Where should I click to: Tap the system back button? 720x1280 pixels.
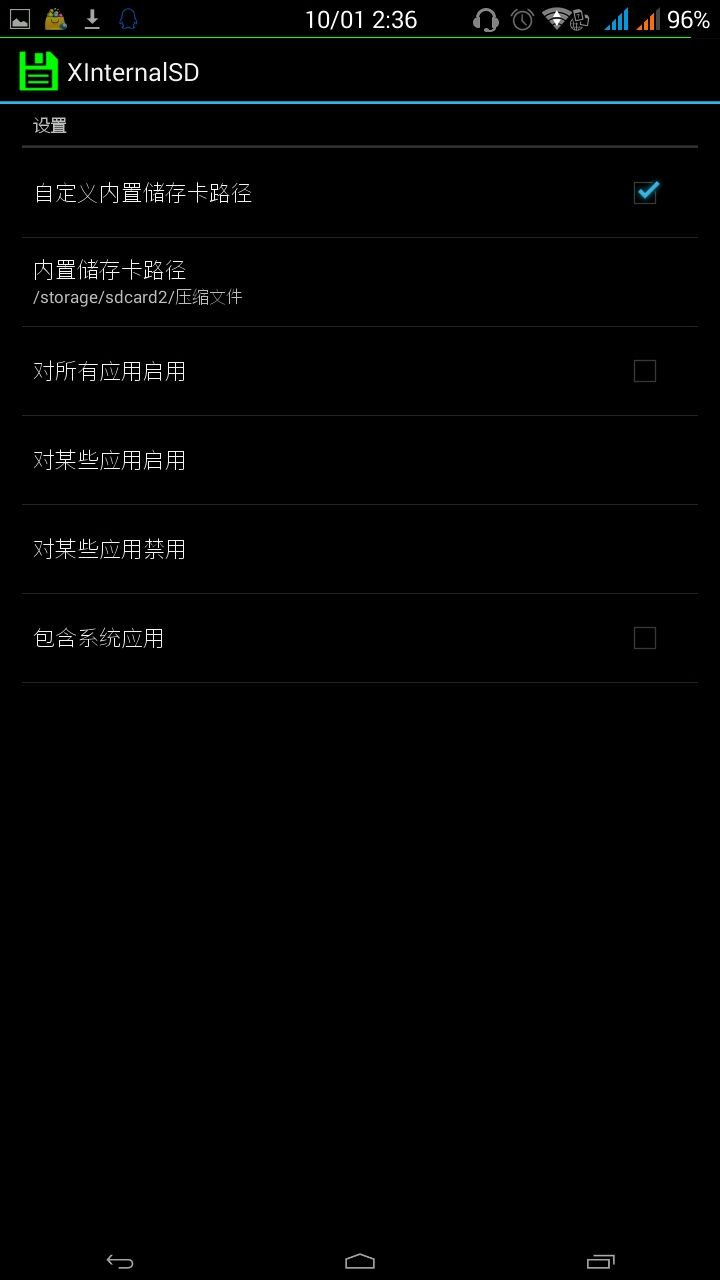120,1261
